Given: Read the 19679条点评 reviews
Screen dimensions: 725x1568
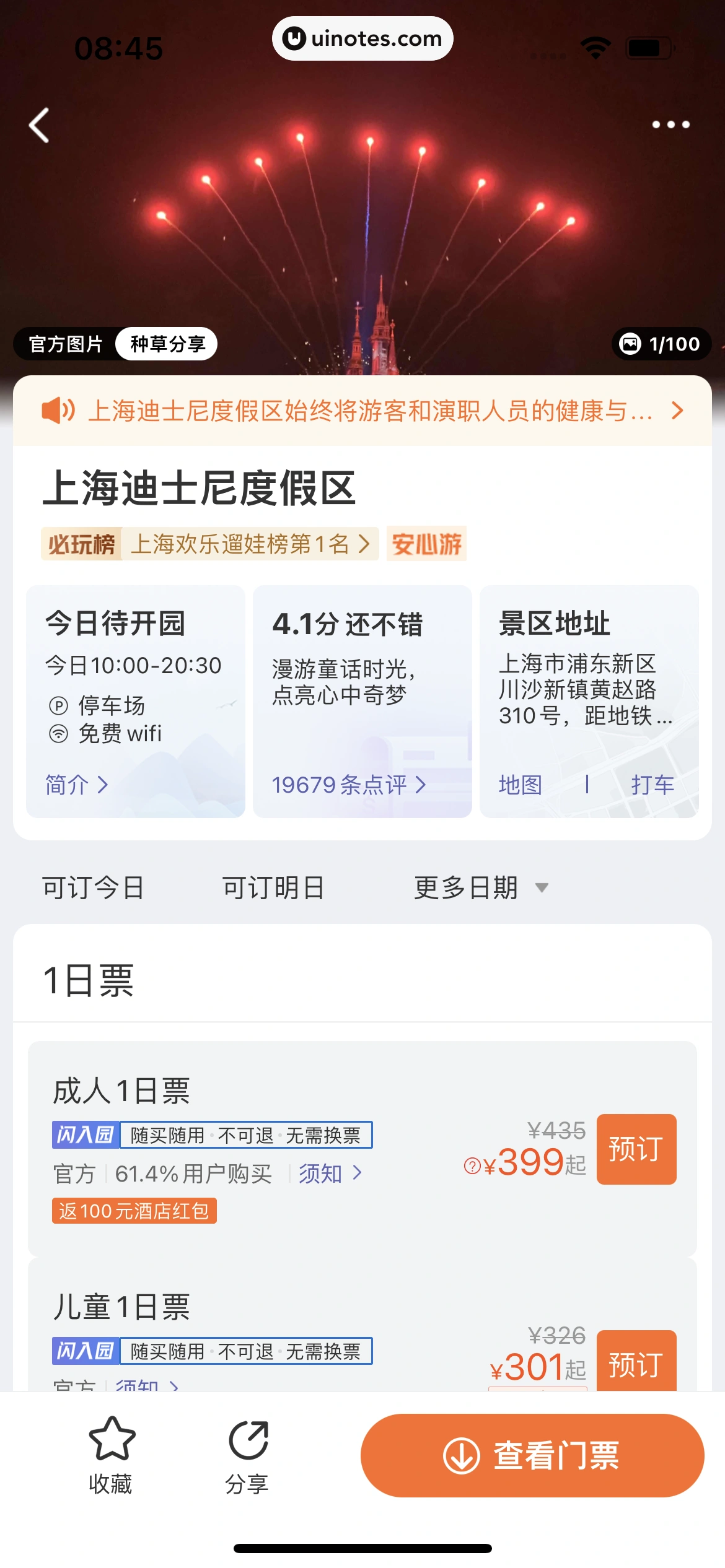Looking at the screenshot, I should coord(348,785).
